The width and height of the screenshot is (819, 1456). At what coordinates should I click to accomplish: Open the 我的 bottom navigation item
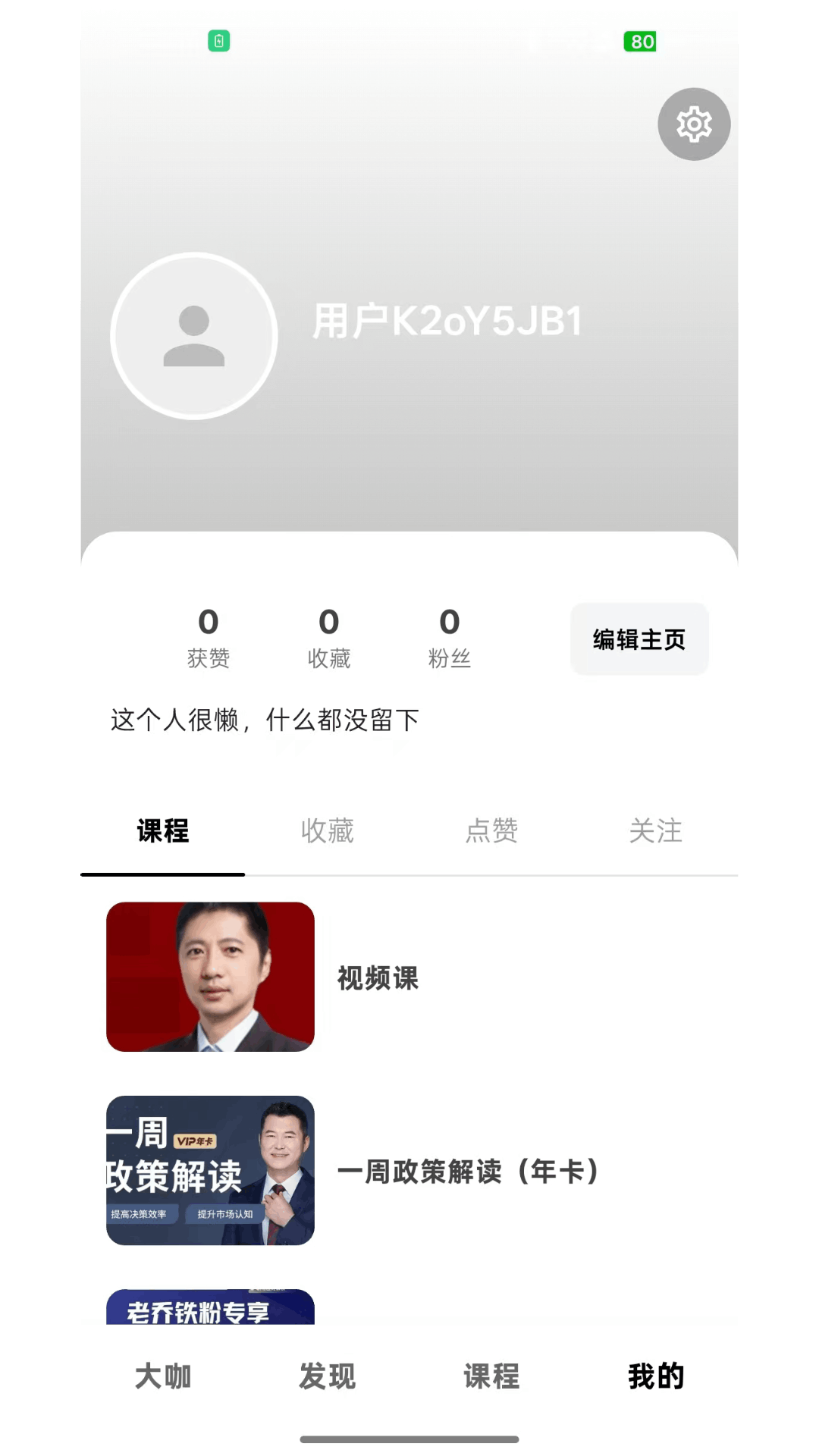[655, 1376]
